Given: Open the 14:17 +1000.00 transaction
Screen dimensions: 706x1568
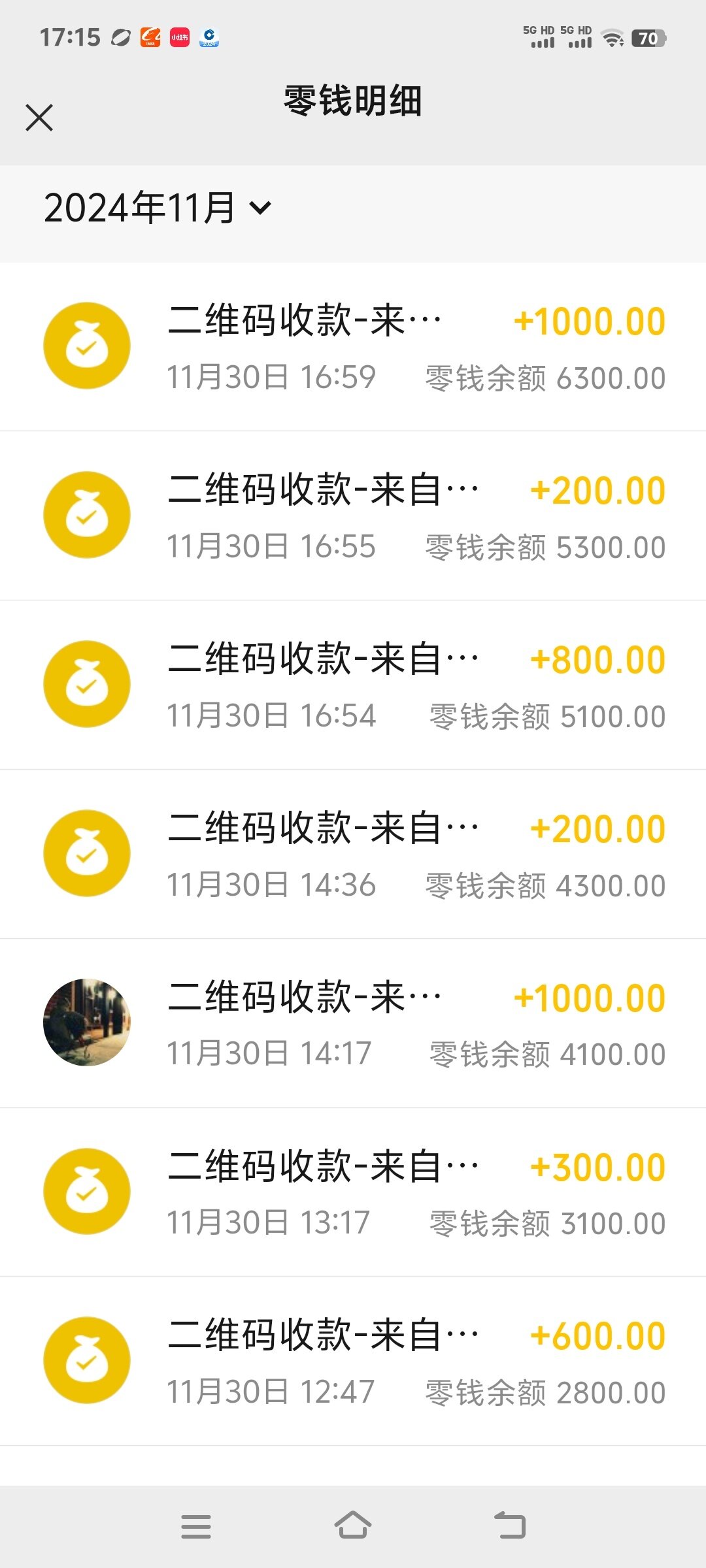Looking at the screenshot, I should pyautogui.click(x=353, y=1023).
